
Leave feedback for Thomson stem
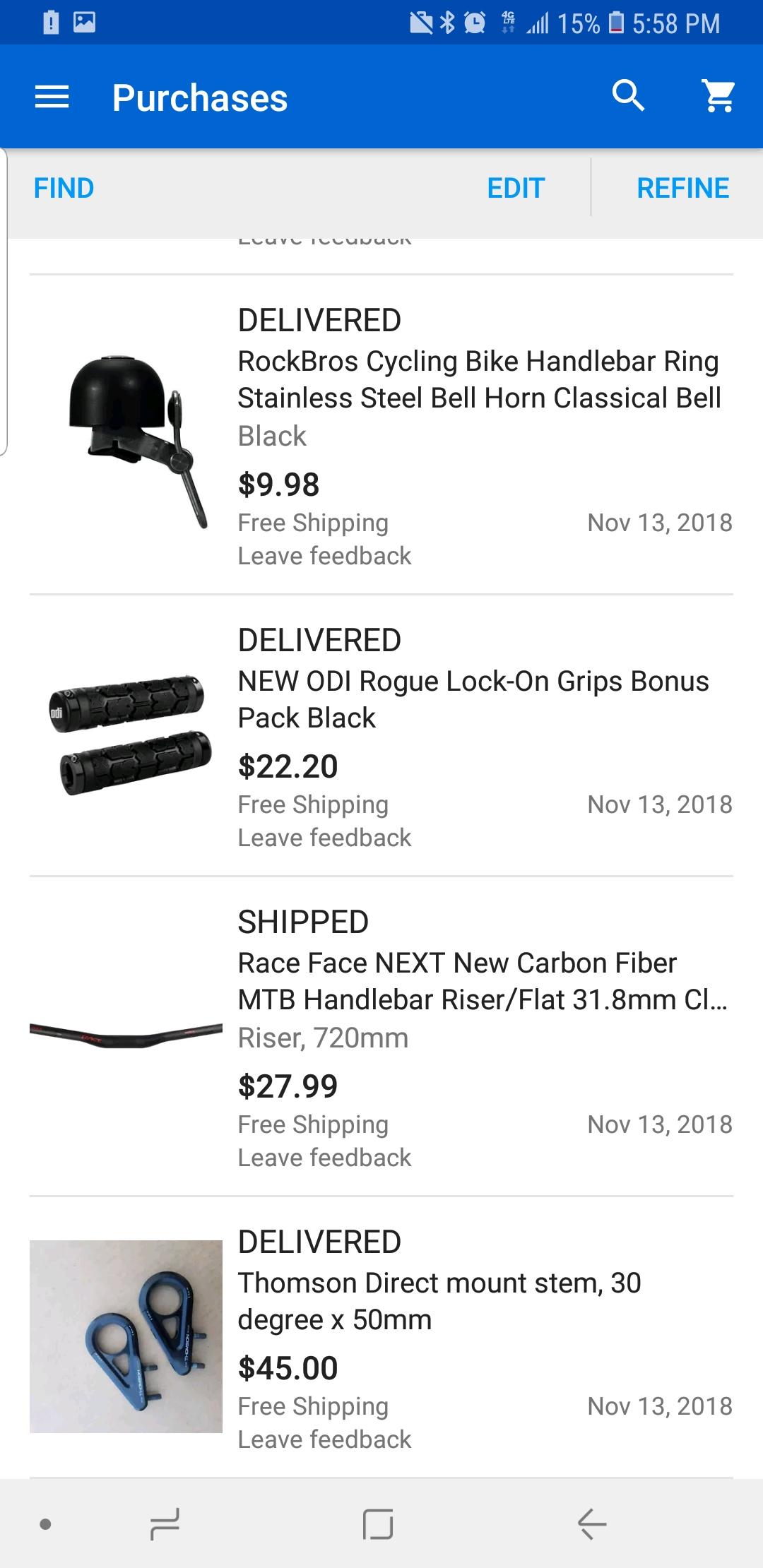pyautogui.click(x=324, y=1439)
